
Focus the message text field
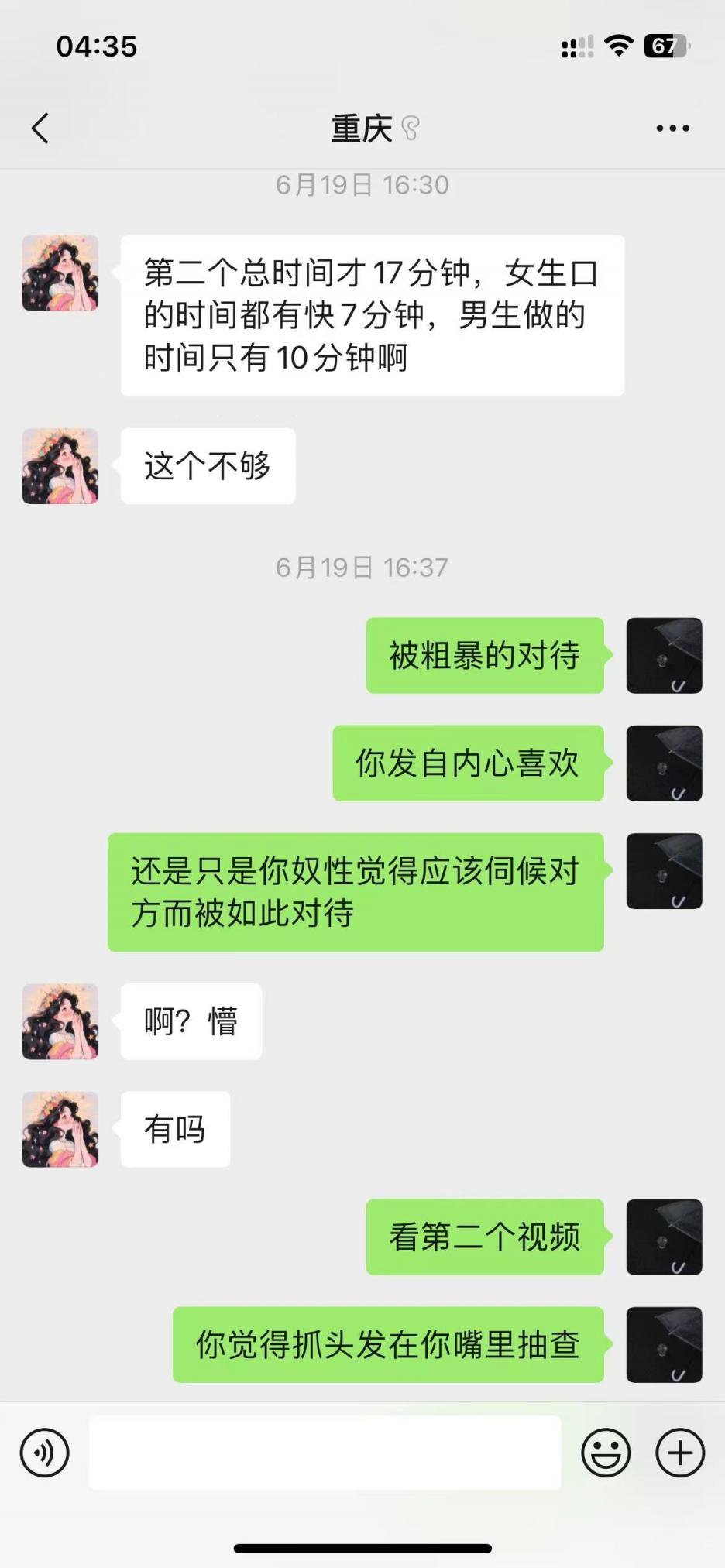(x=325, y=1453)
